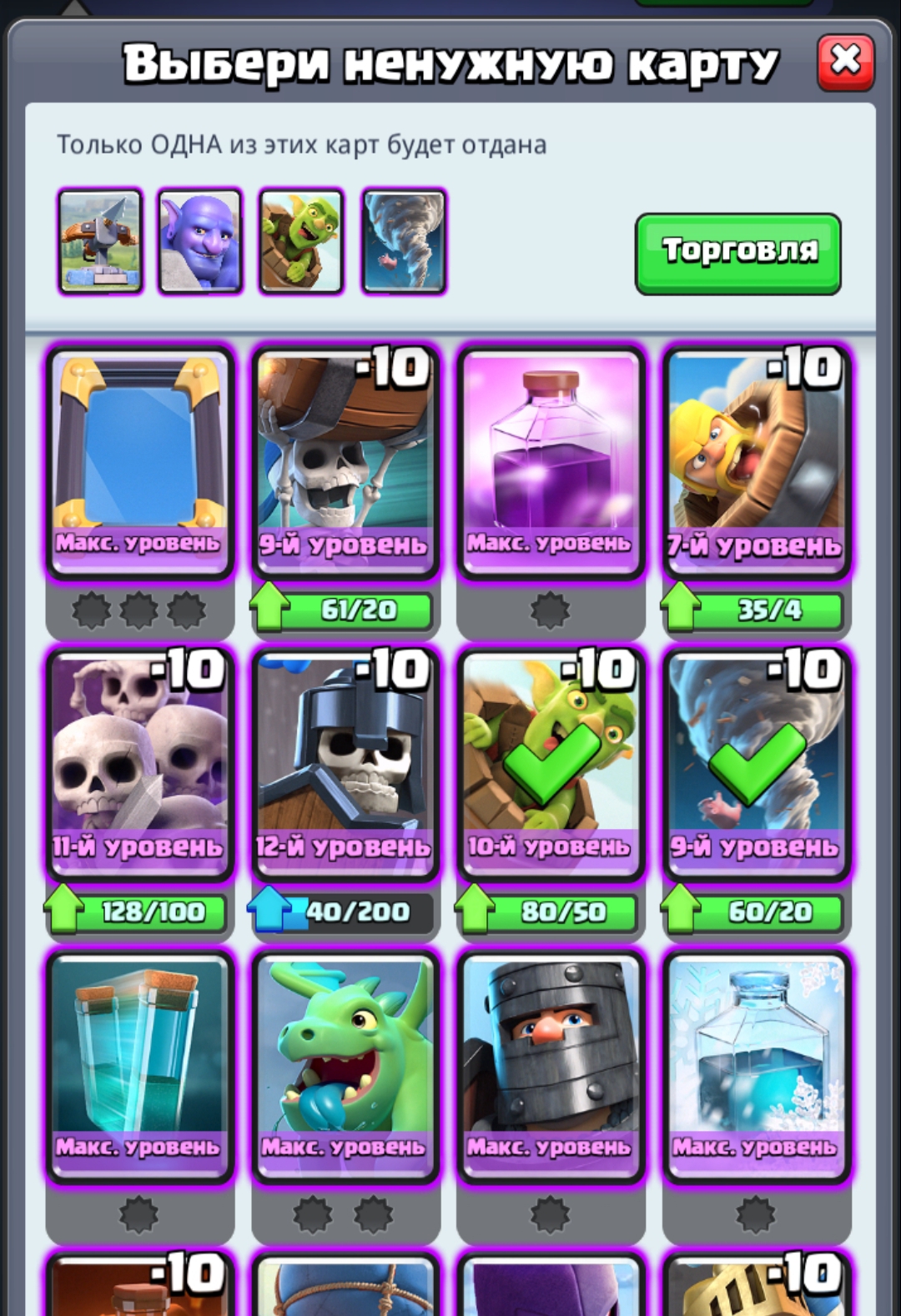Viewport: 901px width, 1316px height.
Task: Tap the Tornado in the selected row
Action: coord(404,241)
